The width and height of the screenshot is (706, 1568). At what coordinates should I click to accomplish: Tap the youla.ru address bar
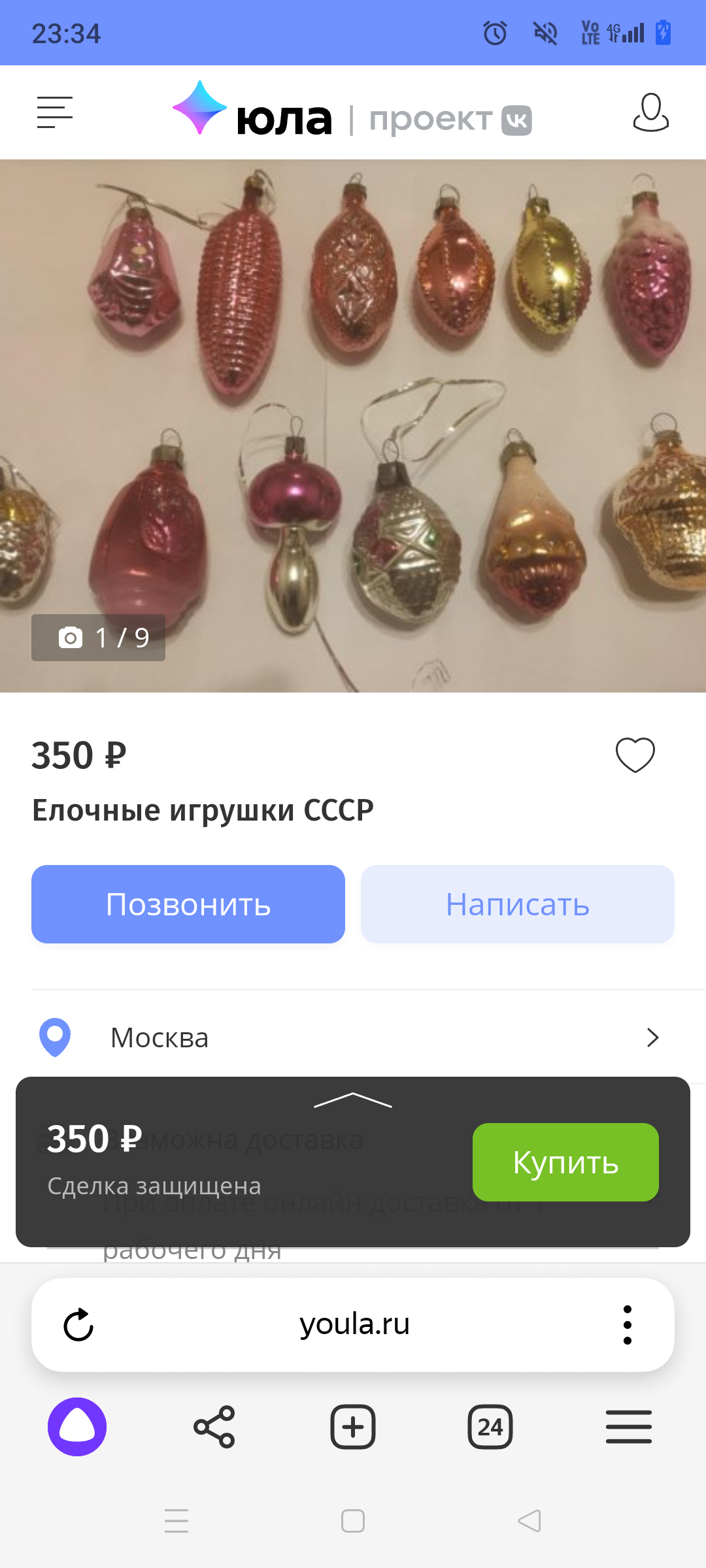coord(354,1325)
